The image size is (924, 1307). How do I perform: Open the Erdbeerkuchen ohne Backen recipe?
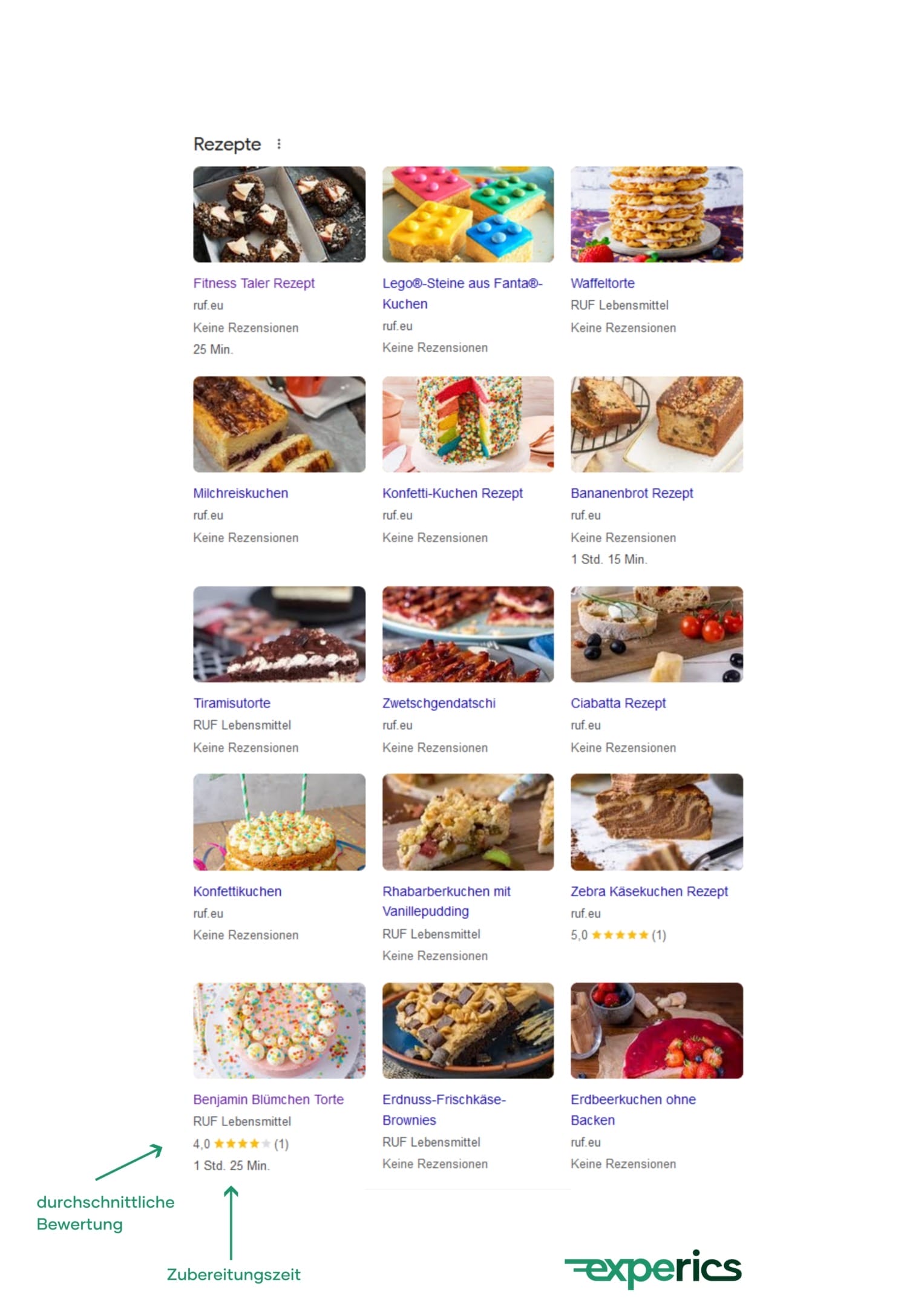click(633, 1110)
